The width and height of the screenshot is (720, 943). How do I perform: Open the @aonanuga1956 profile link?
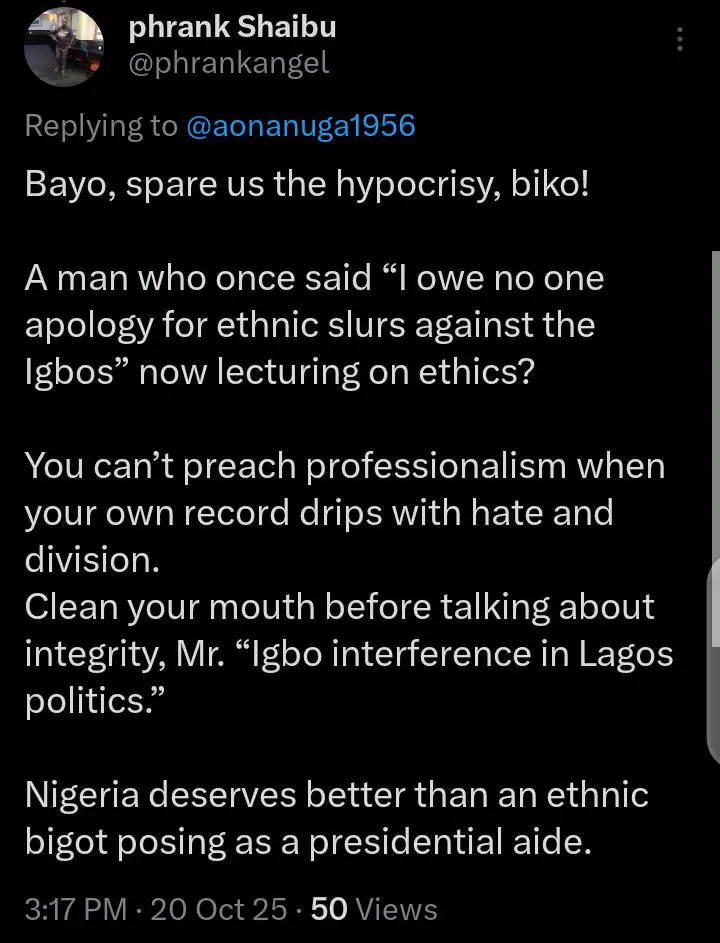click(x=301, y=125)
